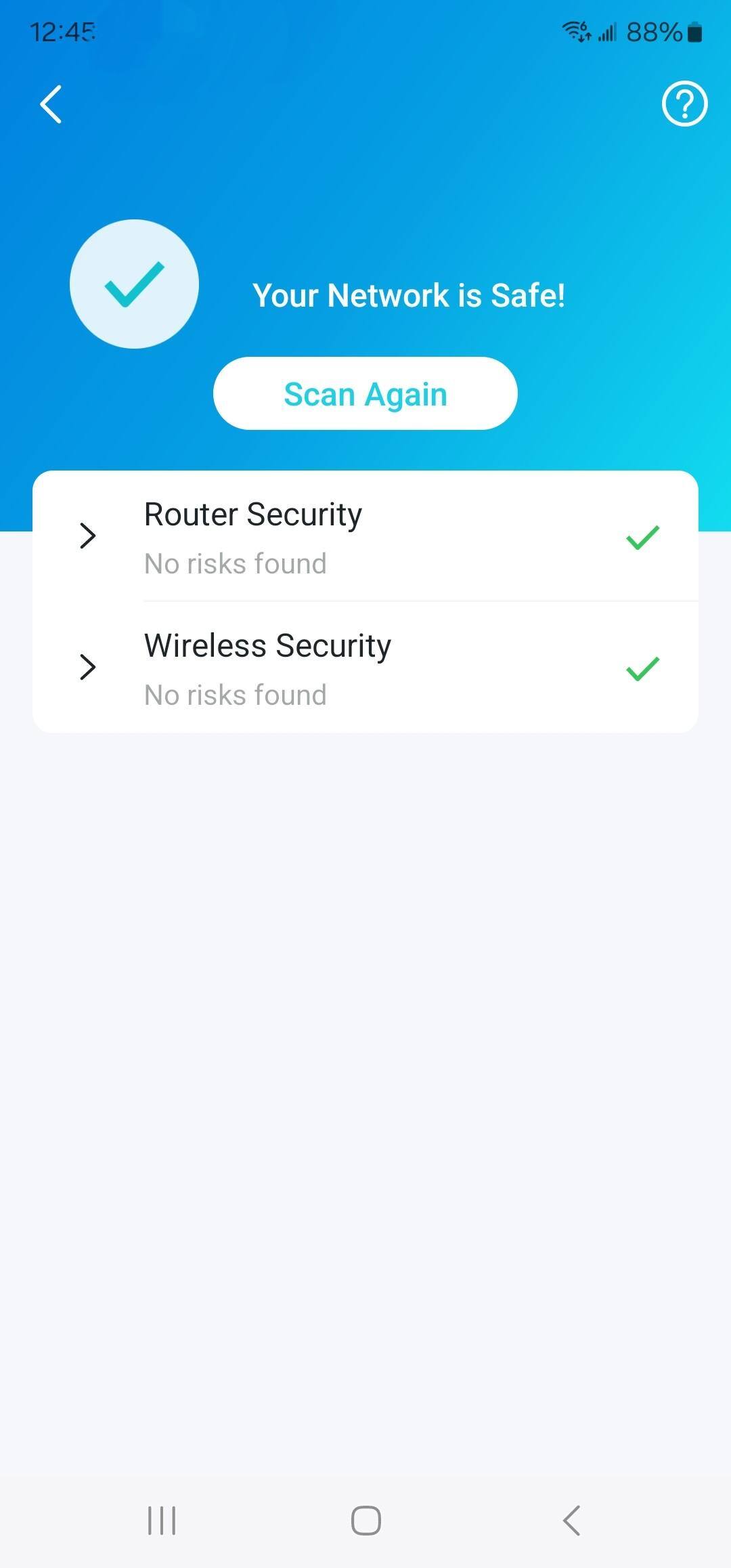
Task: Expand the Wireless Security row
Action: [x=88, y=668]
